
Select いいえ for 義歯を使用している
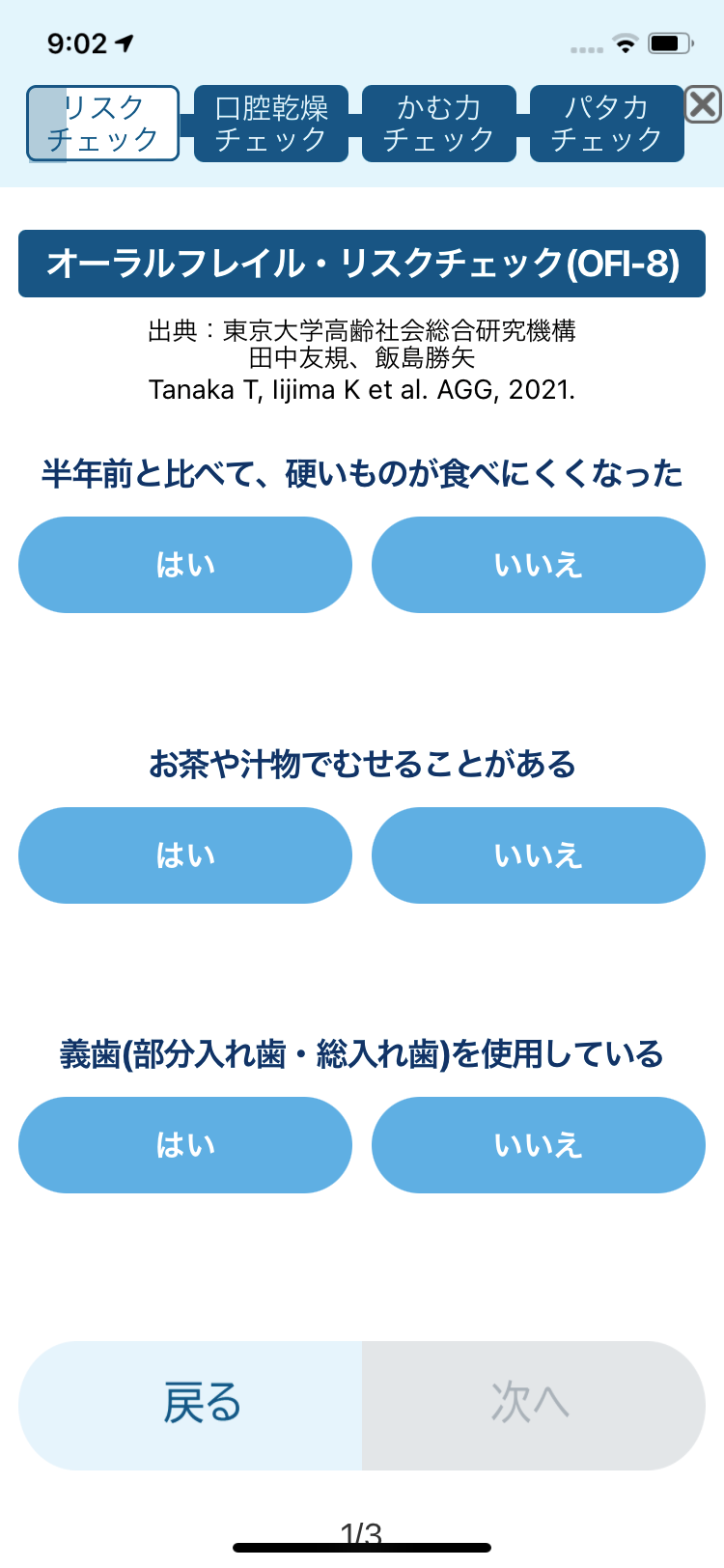coord(538,1145)
